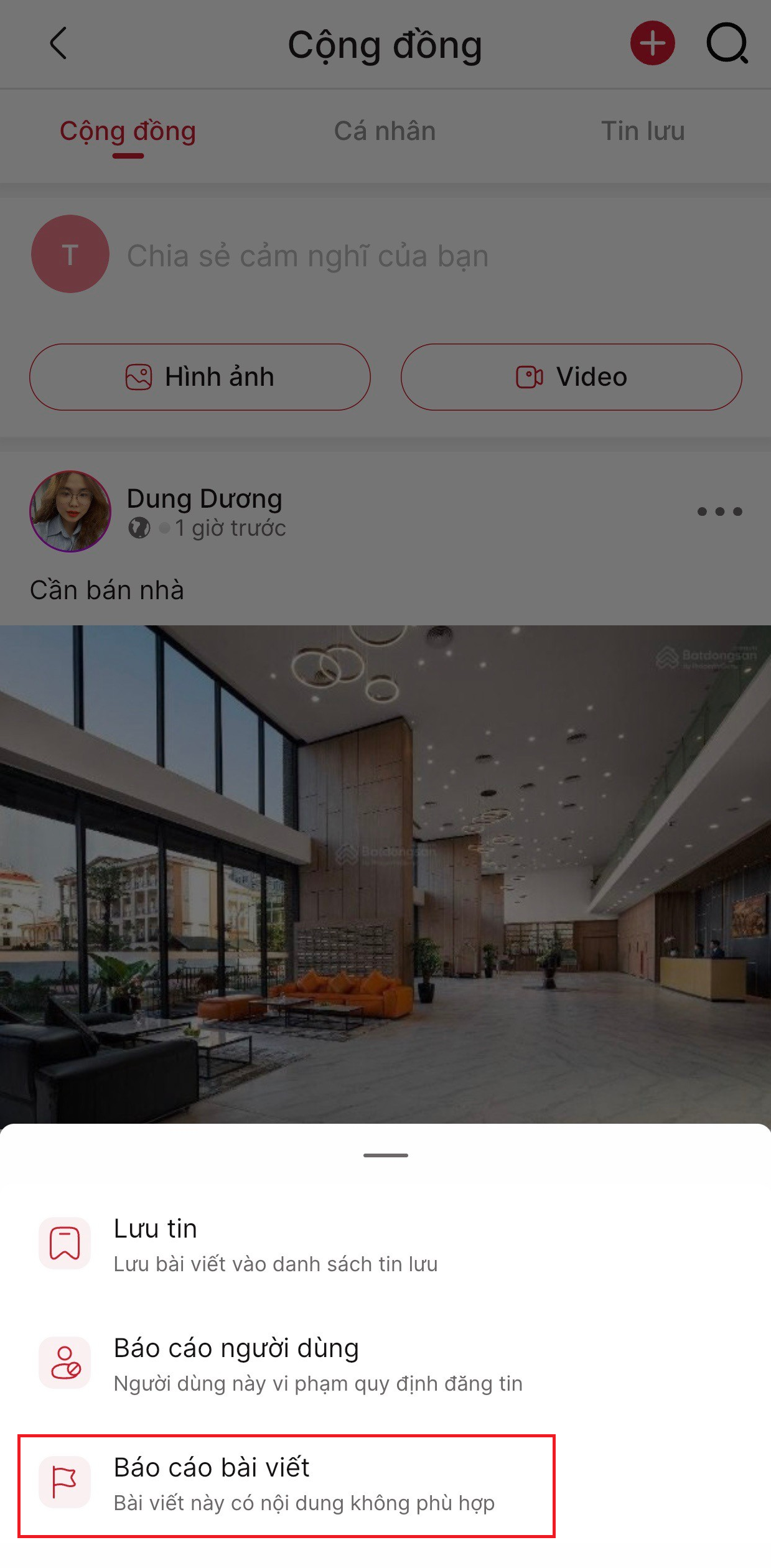Add a photo with Hình ảnh button
771x1568 pixels.
(200, 377)
